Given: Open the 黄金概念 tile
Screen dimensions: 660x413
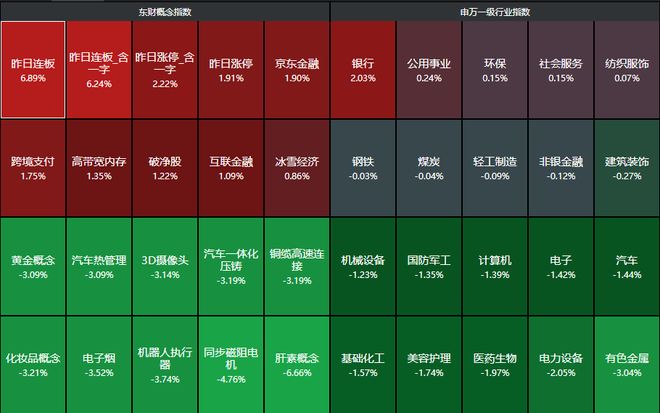Looking at the screenshot, I should pyautogui.click(x=33, y=265).
